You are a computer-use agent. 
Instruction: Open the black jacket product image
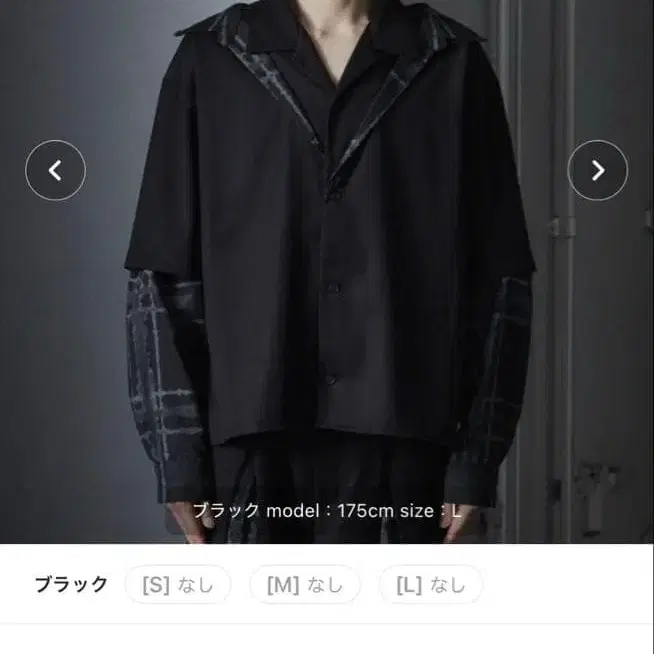click(327, 272)
